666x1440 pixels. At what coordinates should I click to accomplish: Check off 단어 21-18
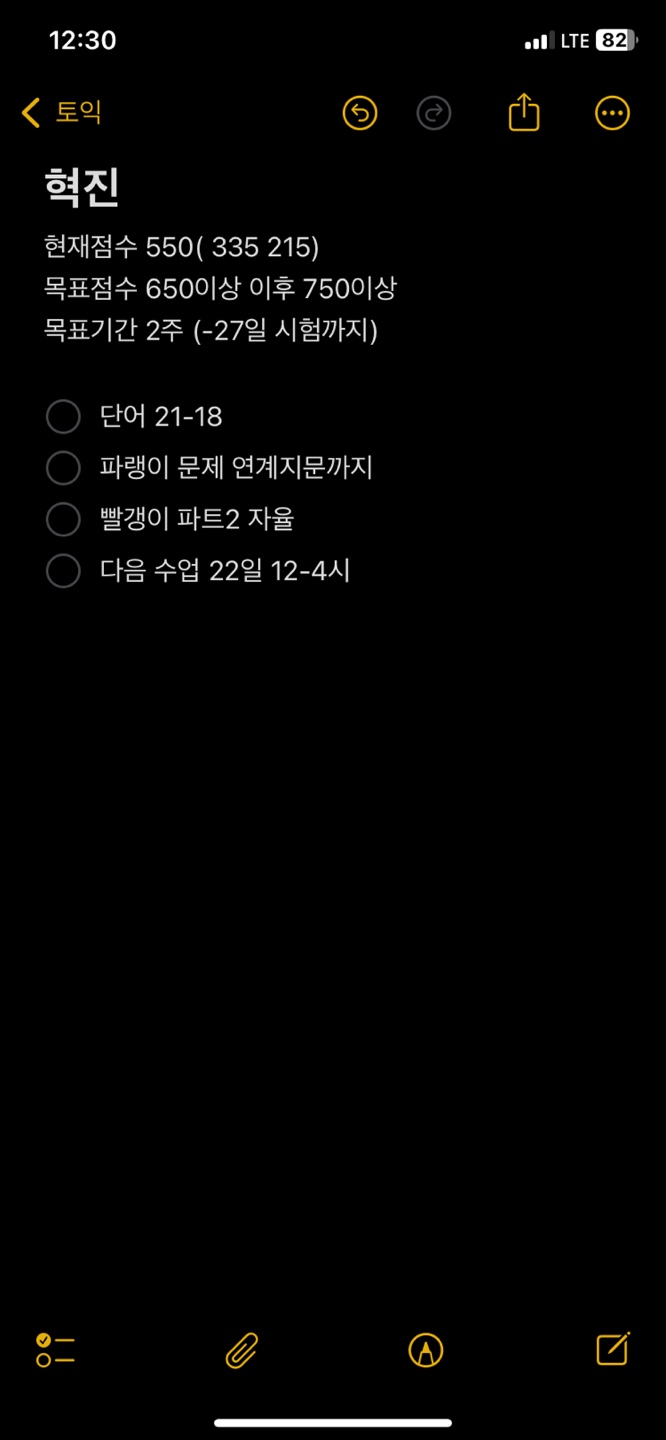coord(63,417)
